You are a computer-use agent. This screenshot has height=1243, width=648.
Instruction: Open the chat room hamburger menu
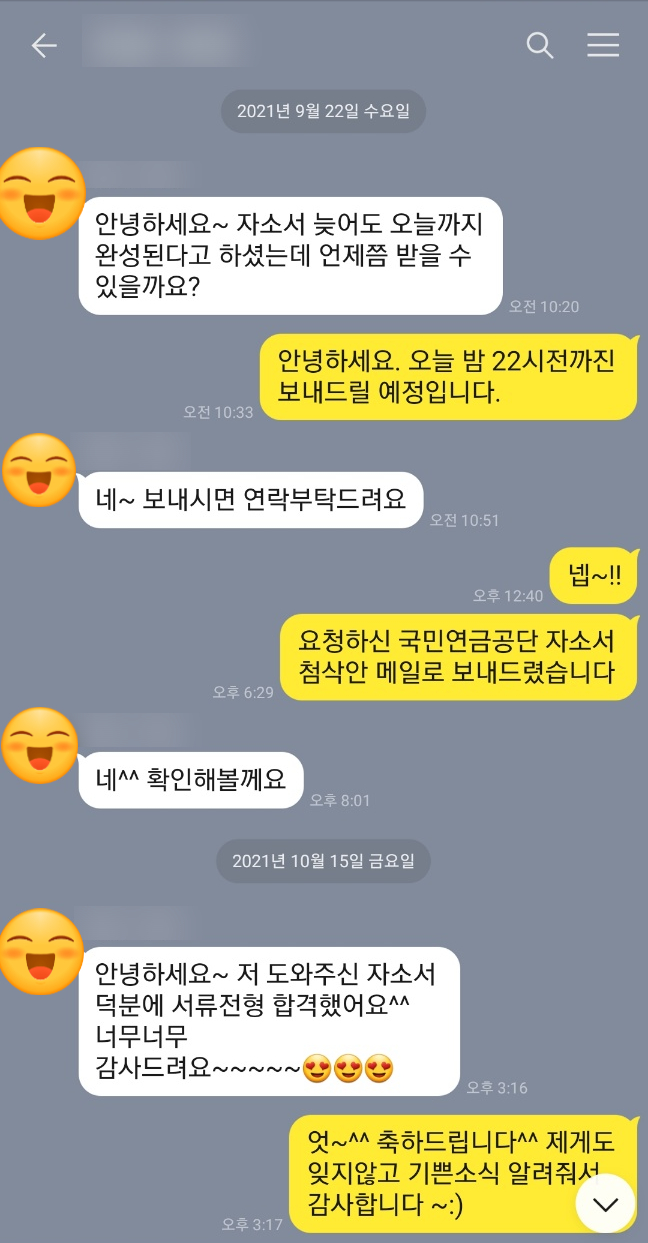tap(603, 45)
